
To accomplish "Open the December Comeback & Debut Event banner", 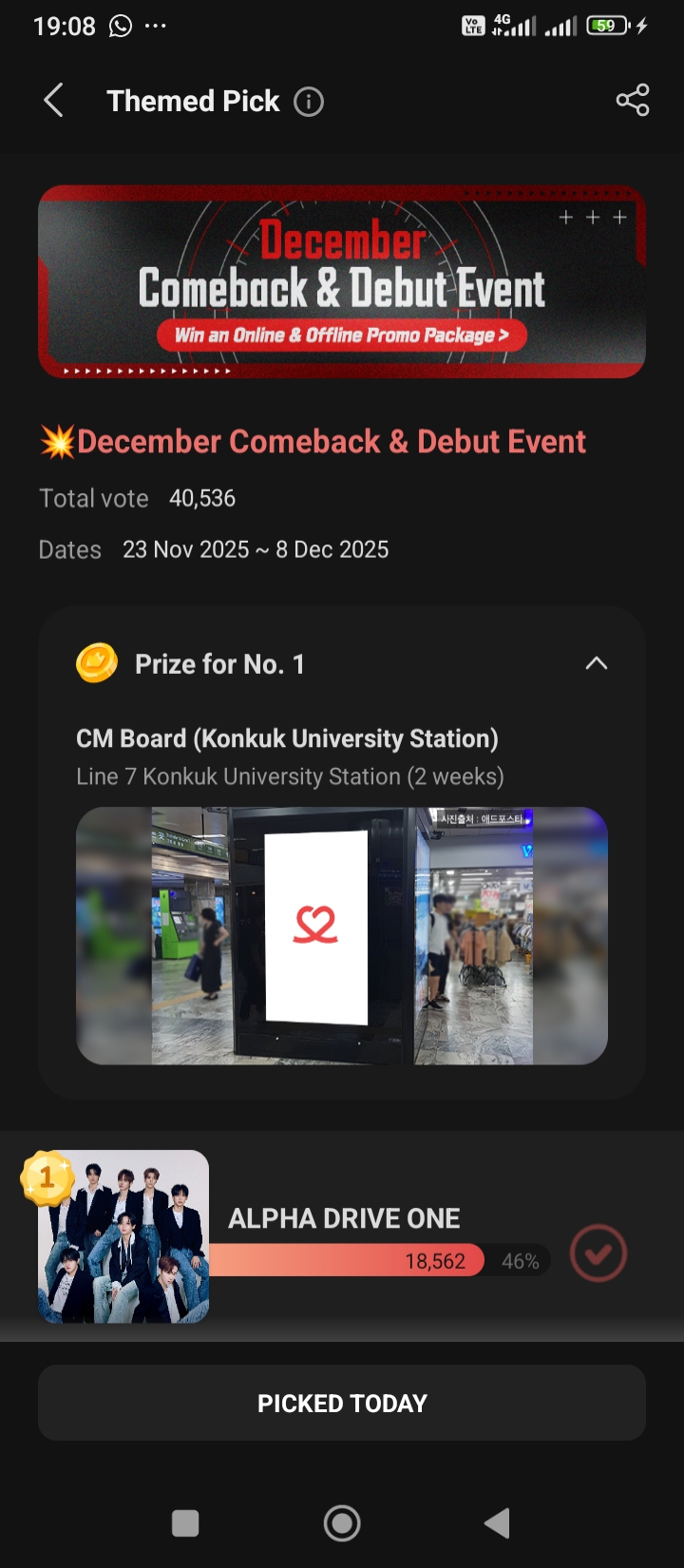I will [342, 282].
